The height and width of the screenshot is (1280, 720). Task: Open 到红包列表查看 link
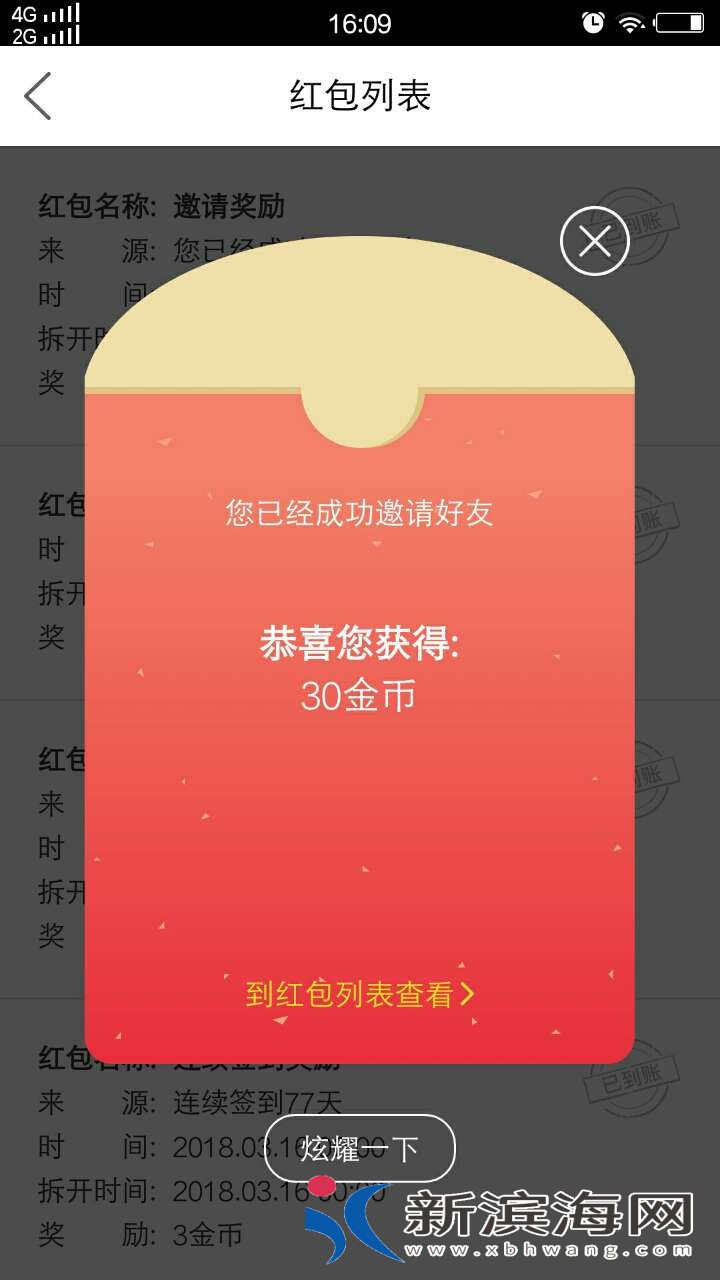pos(359,994)
